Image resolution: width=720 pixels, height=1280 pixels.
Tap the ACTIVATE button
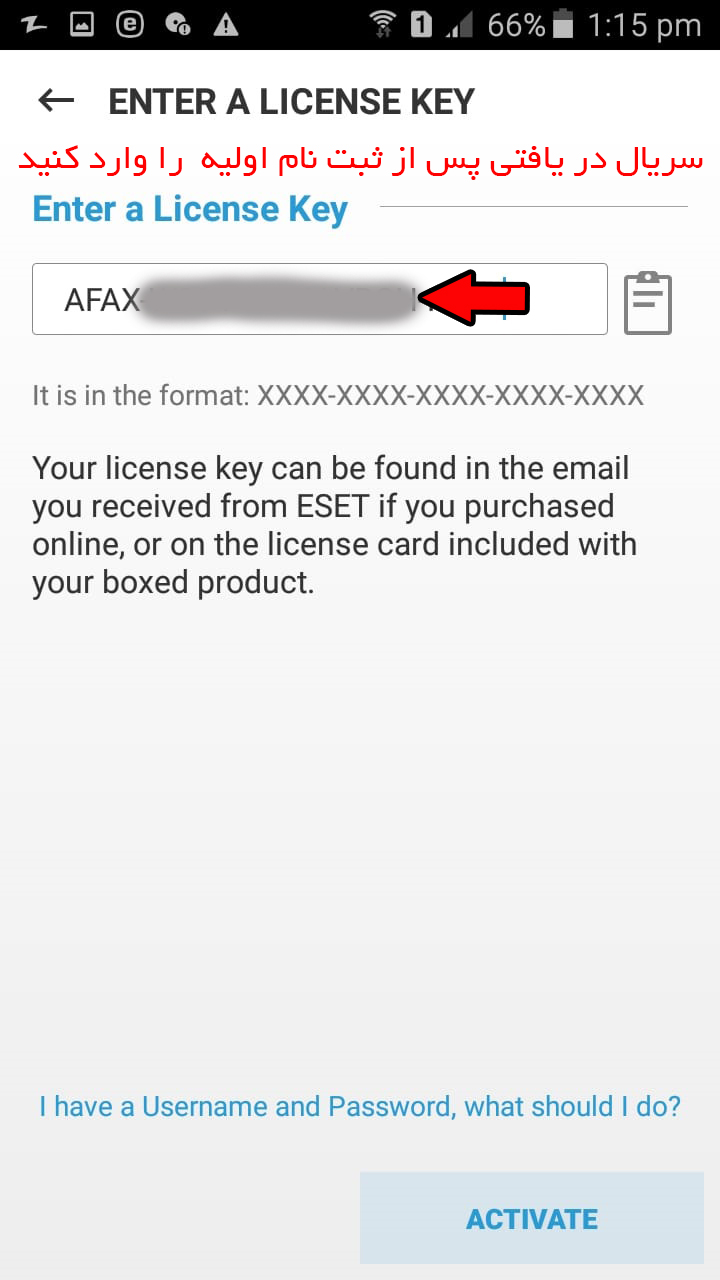coord(532,1219)
